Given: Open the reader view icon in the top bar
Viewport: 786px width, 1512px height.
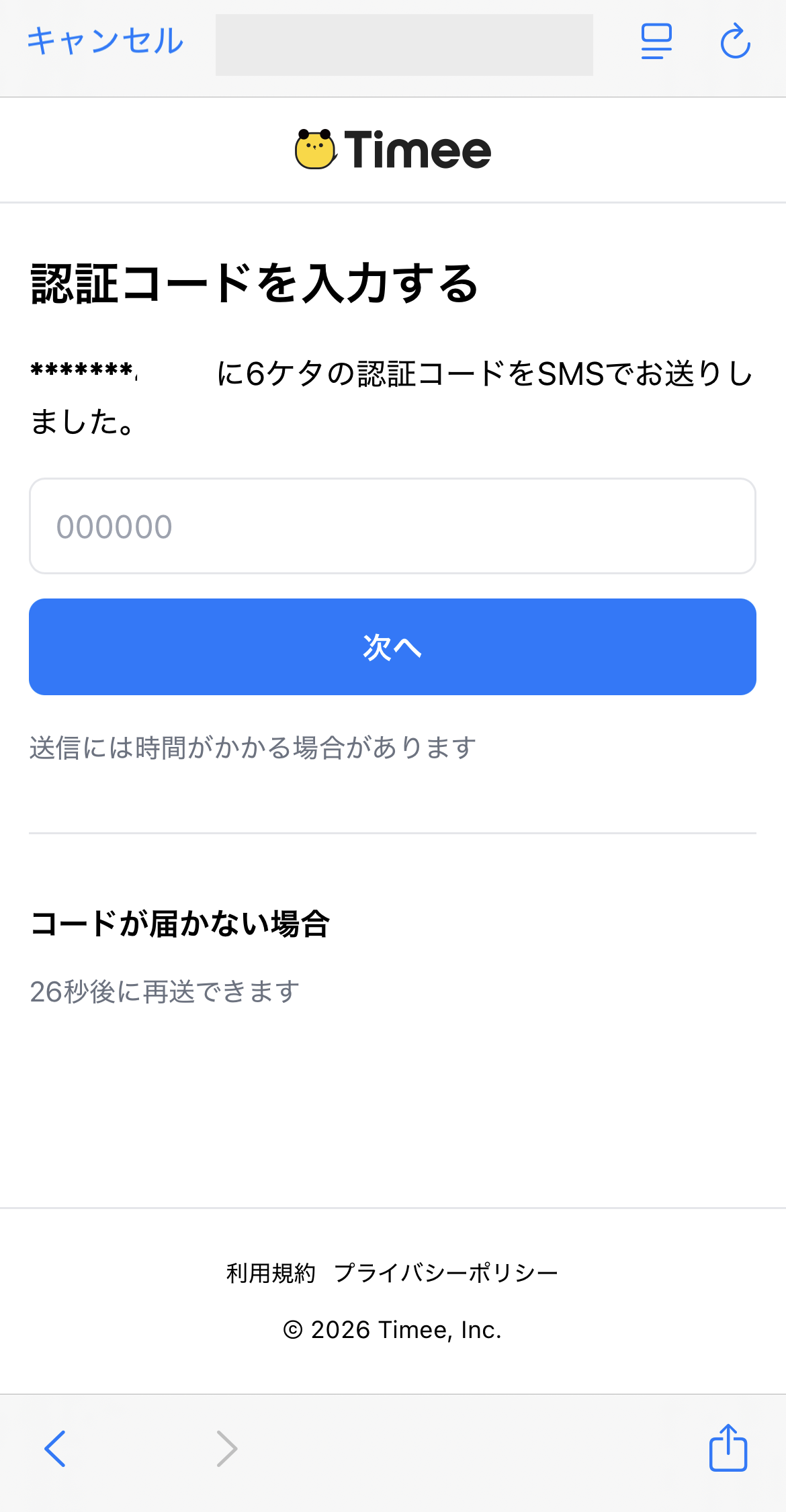Looking at the screenshot, I should click(x=657, y=42).
